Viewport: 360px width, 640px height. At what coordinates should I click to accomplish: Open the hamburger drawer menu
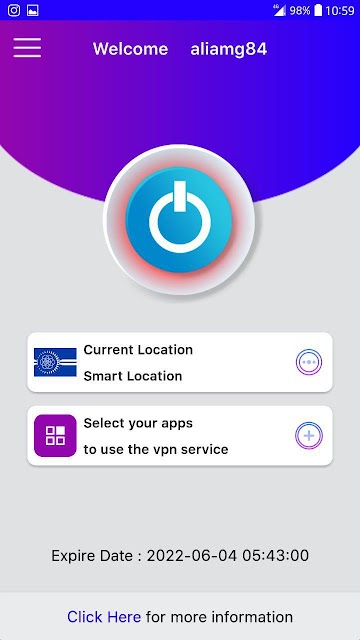click(x=27, y=48)
